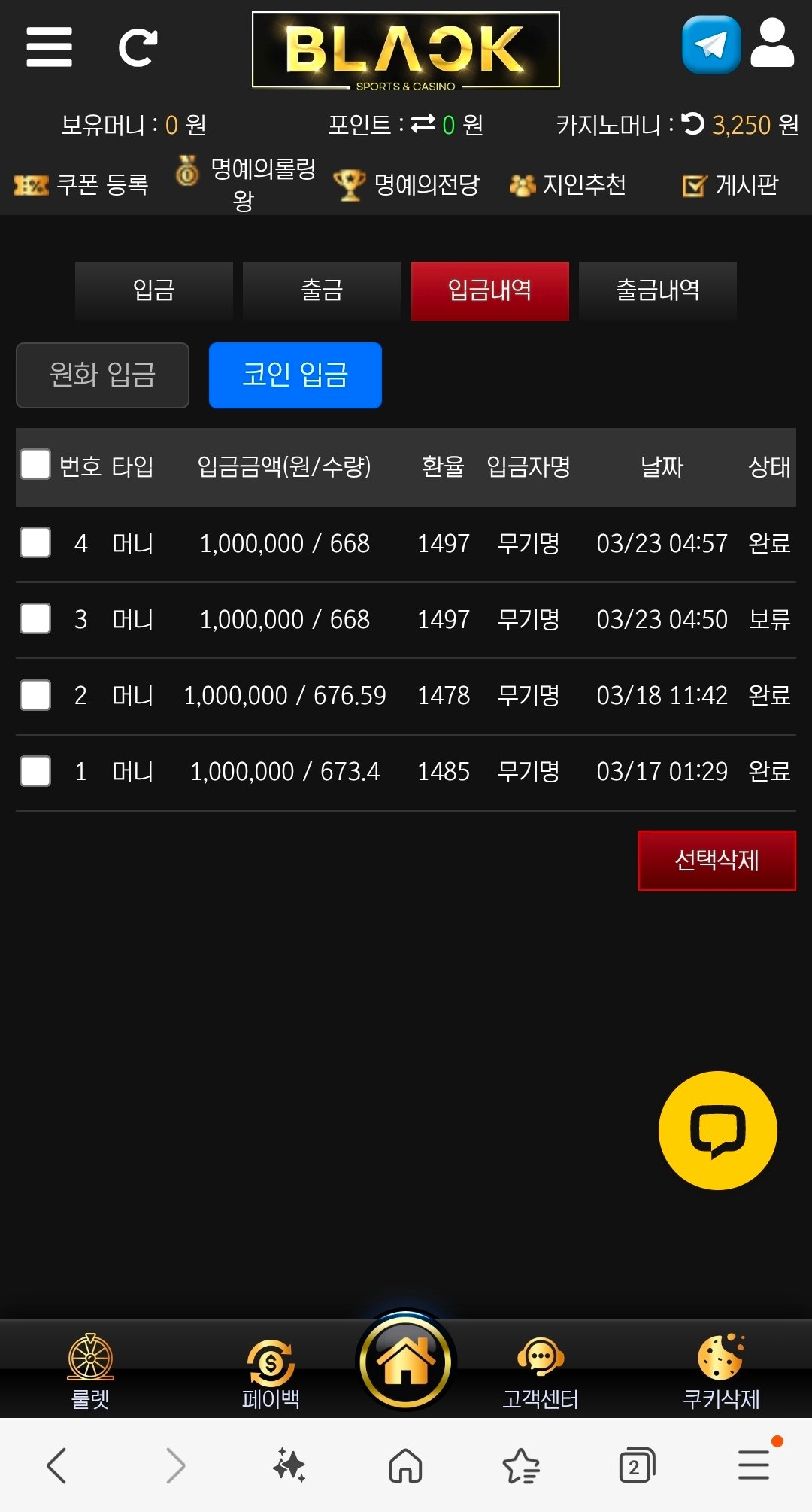Tick the checkbox for deposit number 4
Screen dimensions: 812x1512
coord(35,542)
